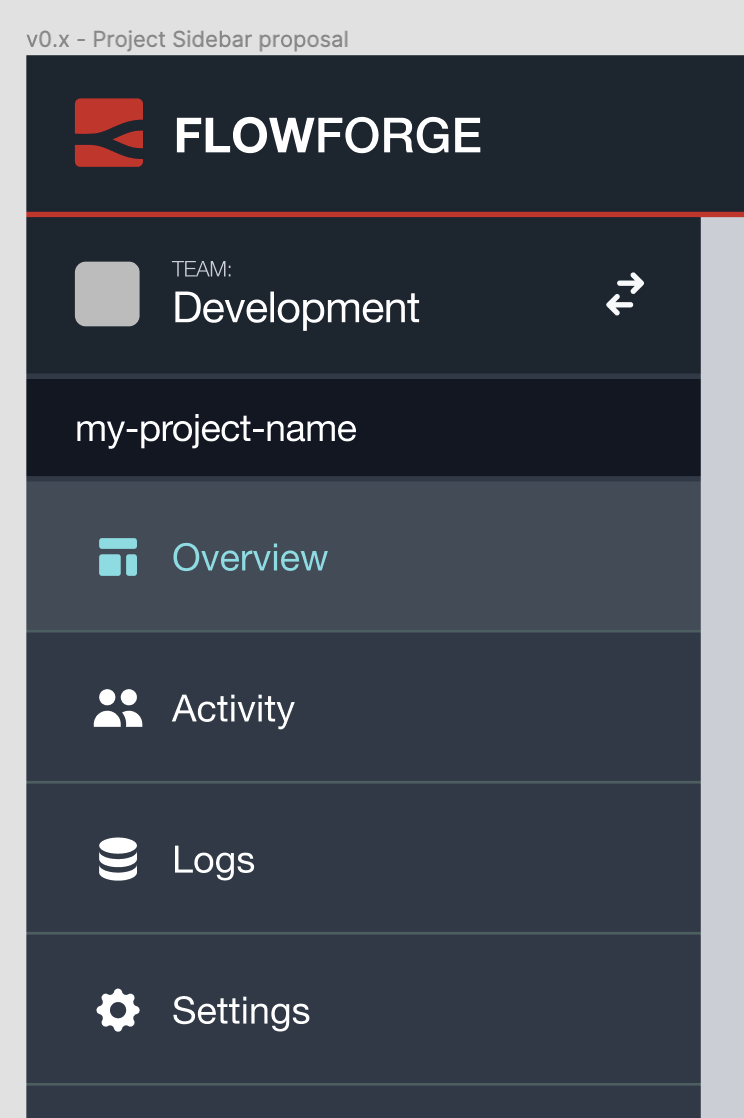
Task: Open the Activity section
Action: pos(233,708)
